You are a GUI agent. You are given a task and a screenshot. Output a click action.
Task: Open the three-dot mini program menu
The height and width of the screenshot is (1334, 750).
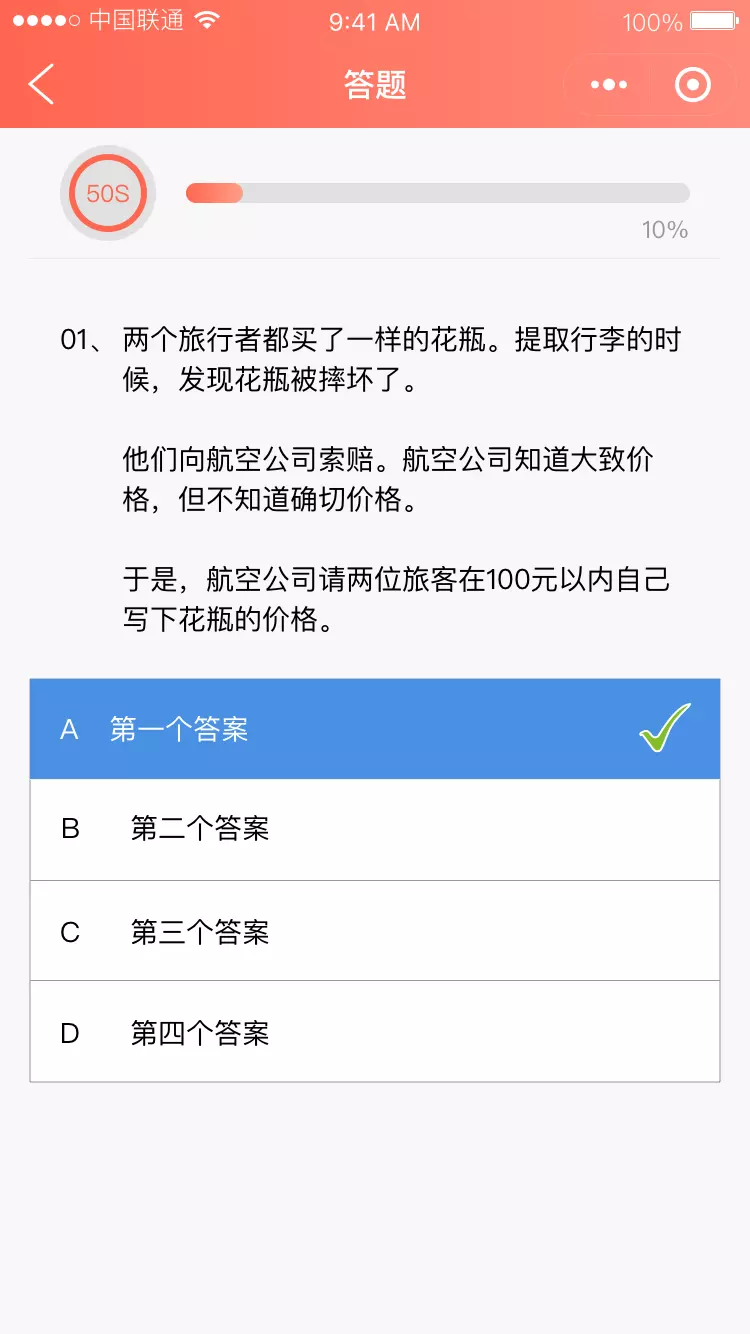[x=609, y=85]
